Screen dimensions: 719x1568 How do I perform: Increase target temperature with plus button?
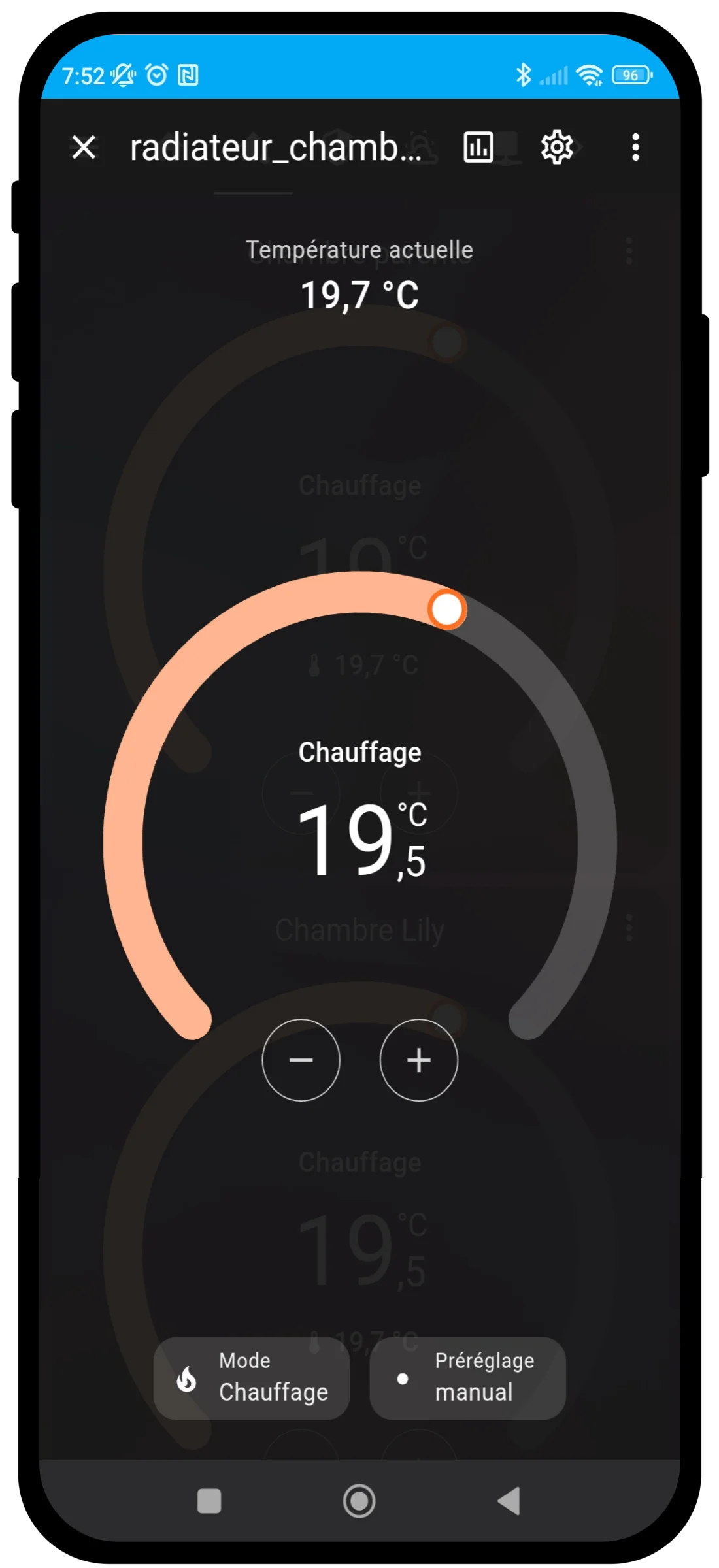418,1060
